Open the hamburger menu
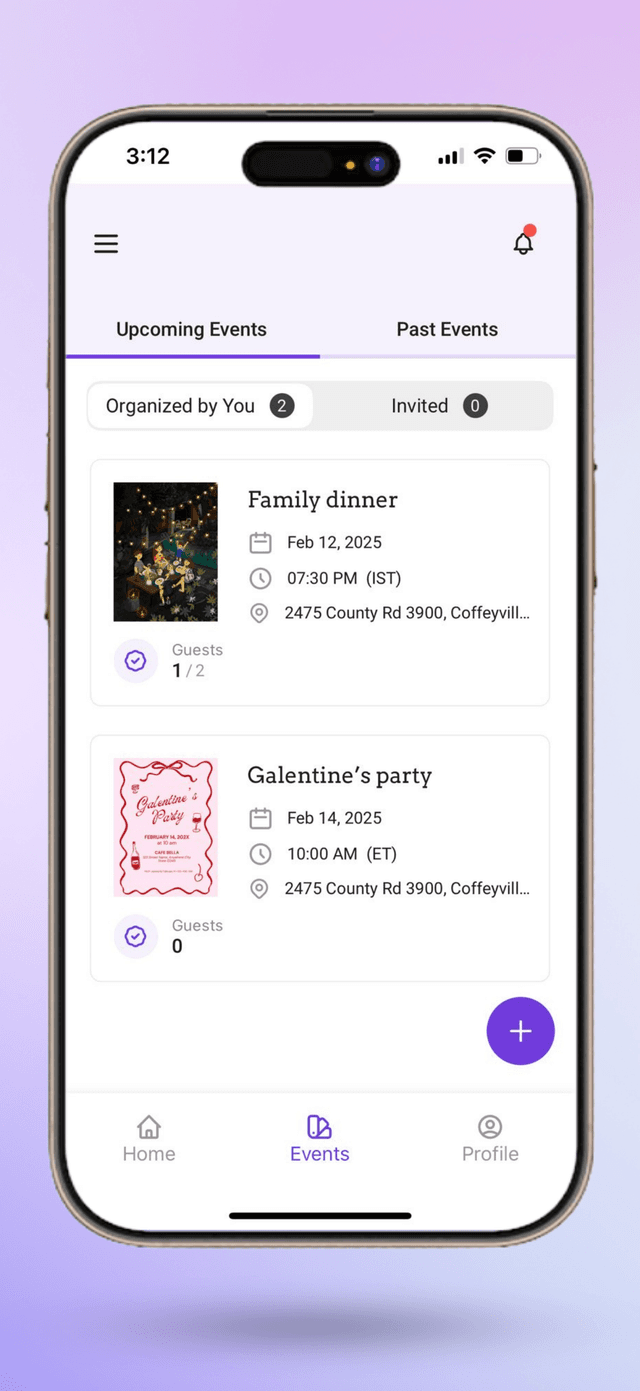The height and width of the screenshot is (1391, 640). click(106, 244)
